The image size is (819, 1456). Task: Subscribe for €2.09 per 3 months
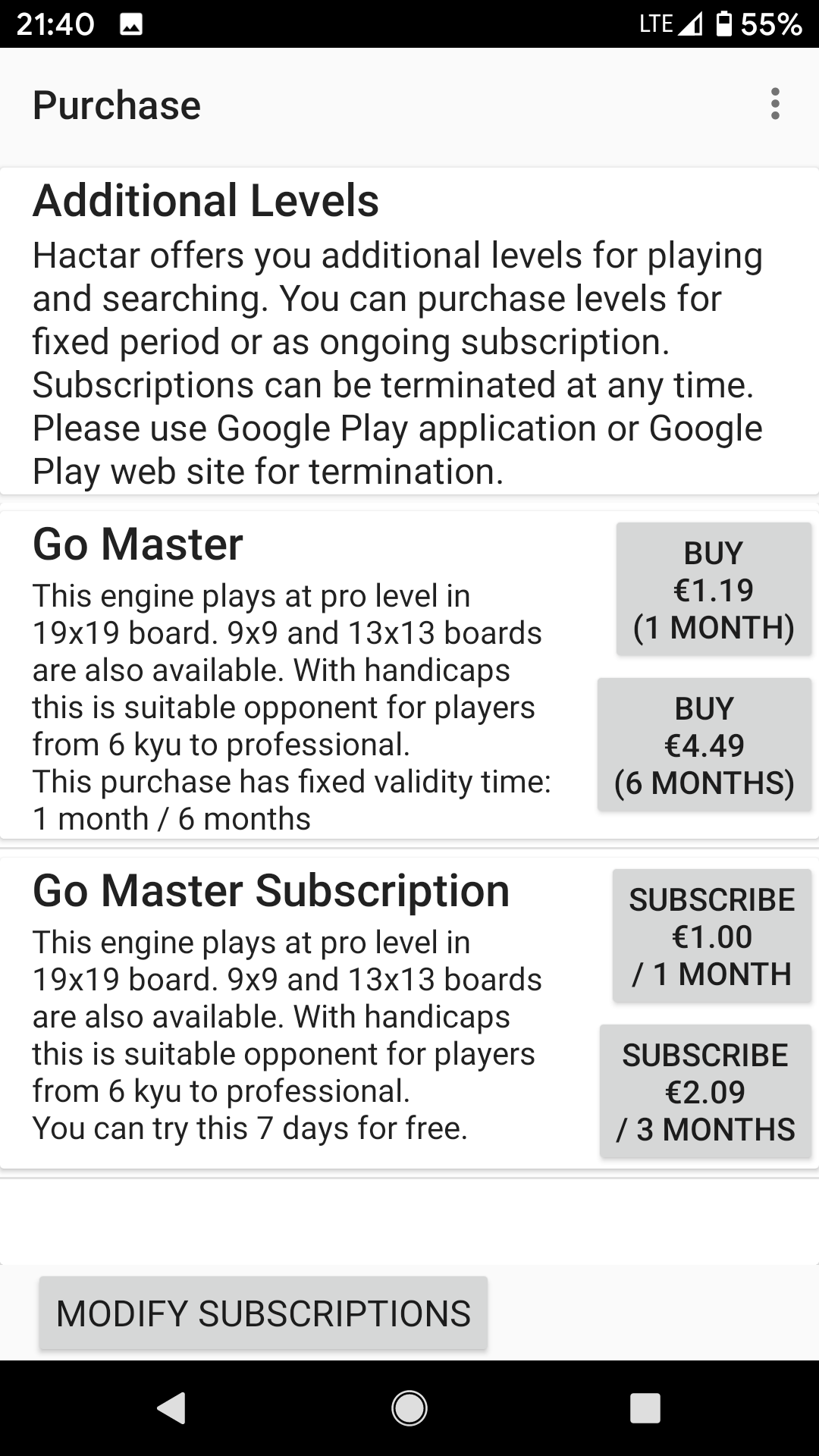coord(705,1091)
